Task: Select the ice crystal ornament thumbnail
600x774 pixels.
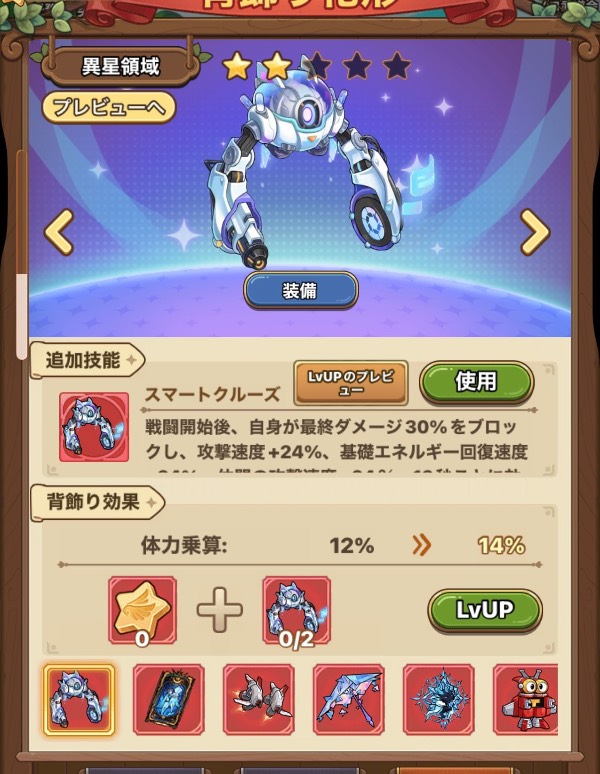Action: (438, 700)
